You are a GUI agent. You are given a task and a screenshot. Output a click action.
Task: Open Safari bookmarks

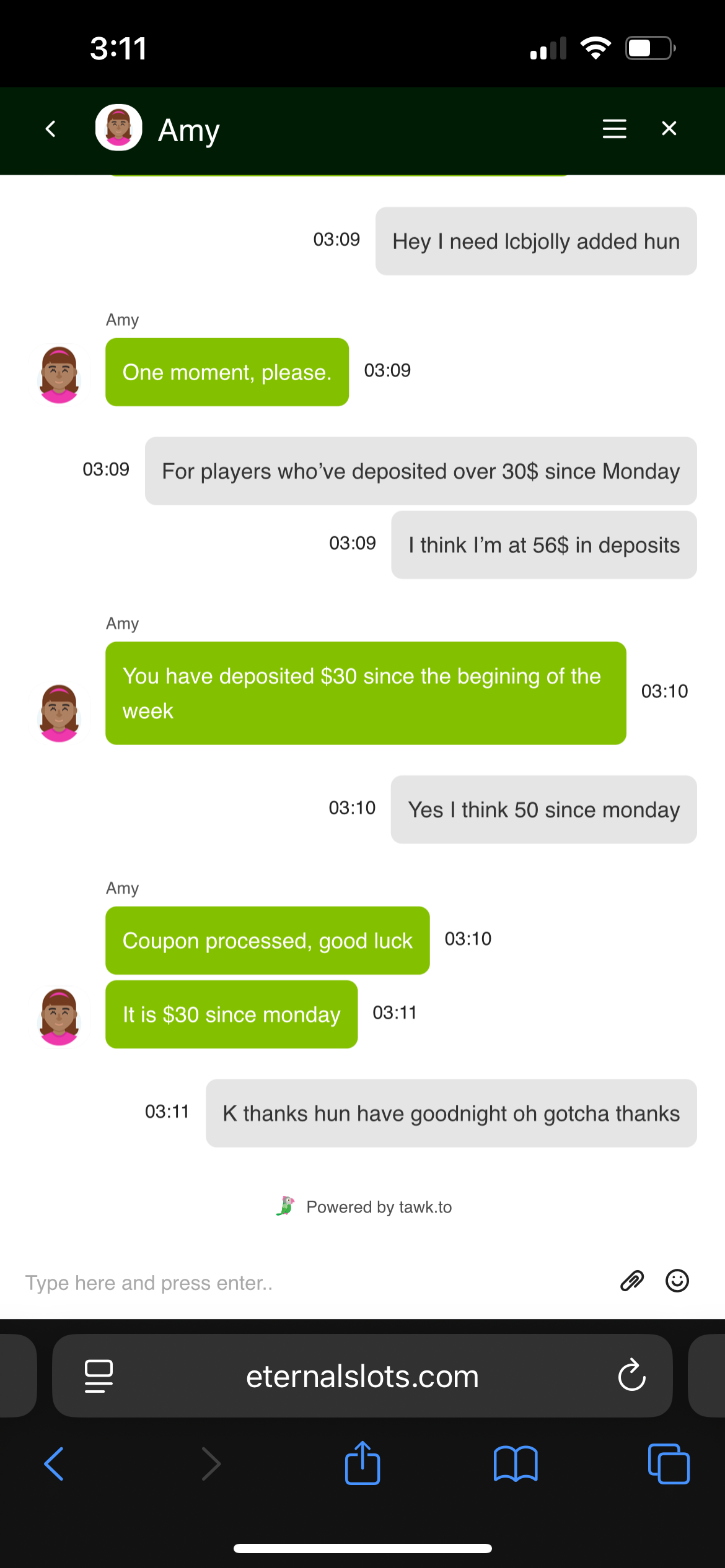tap(516, 1464)
